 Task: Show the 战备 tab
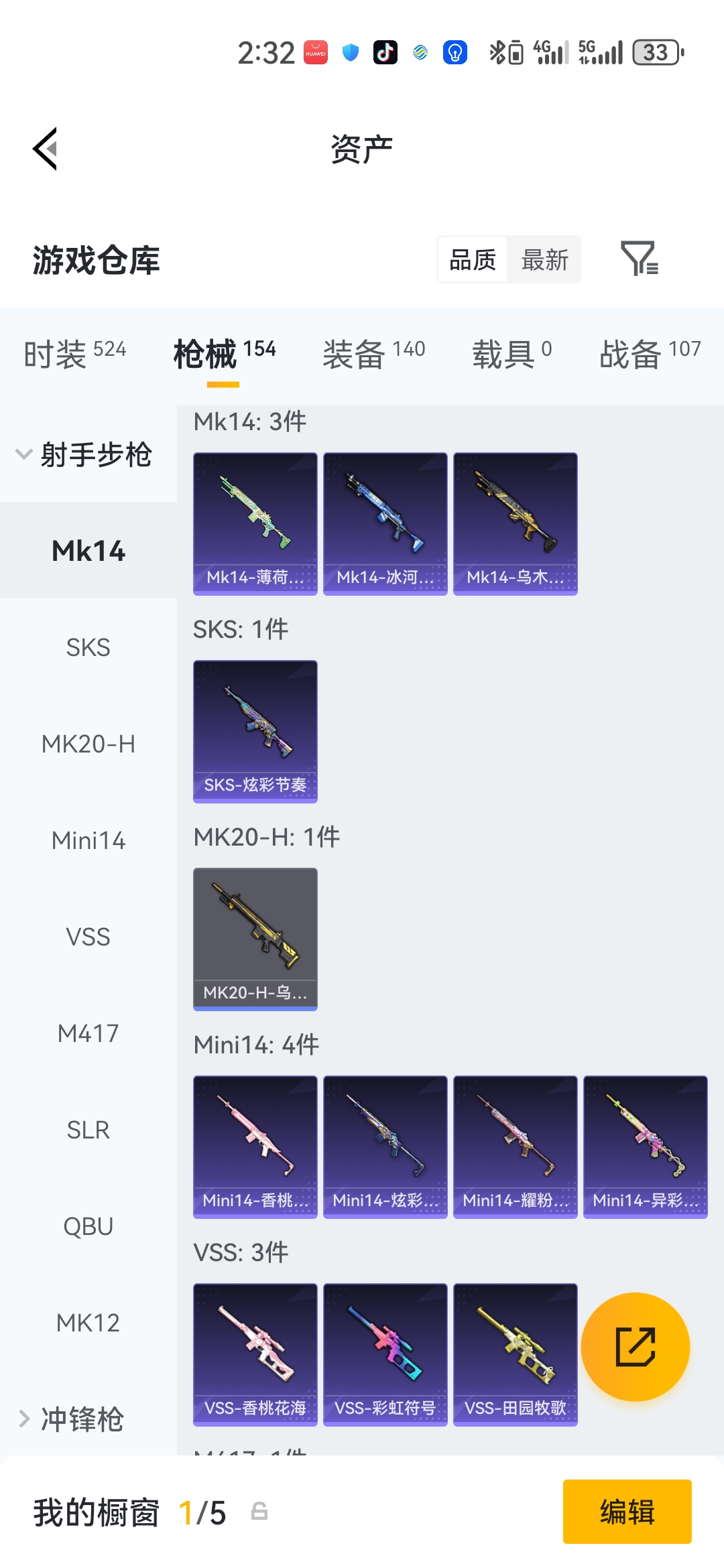650,353
